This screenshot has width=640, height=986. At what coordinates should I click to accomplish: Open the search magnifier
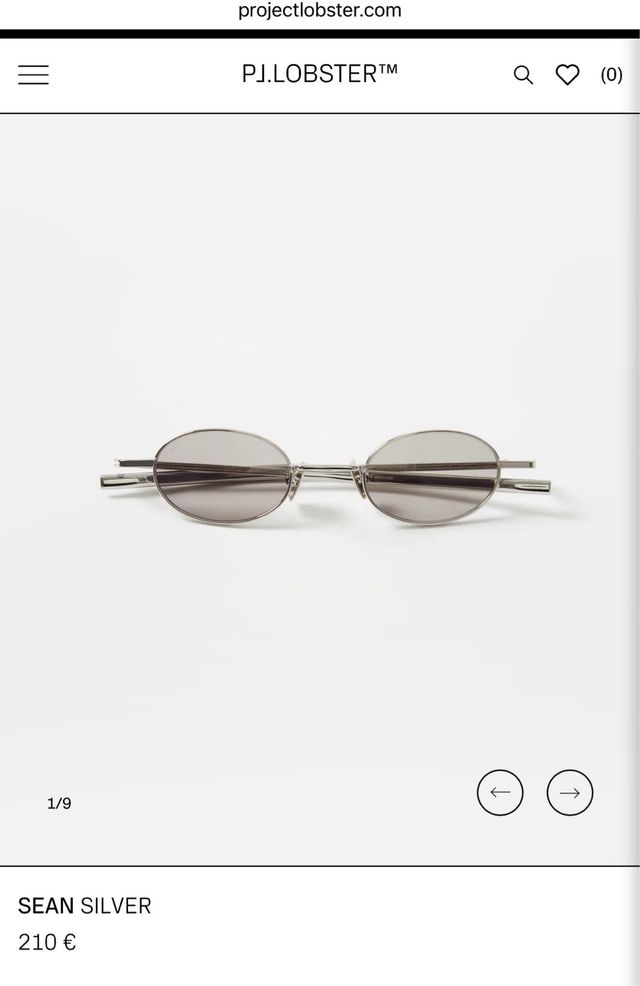[523, 75]
